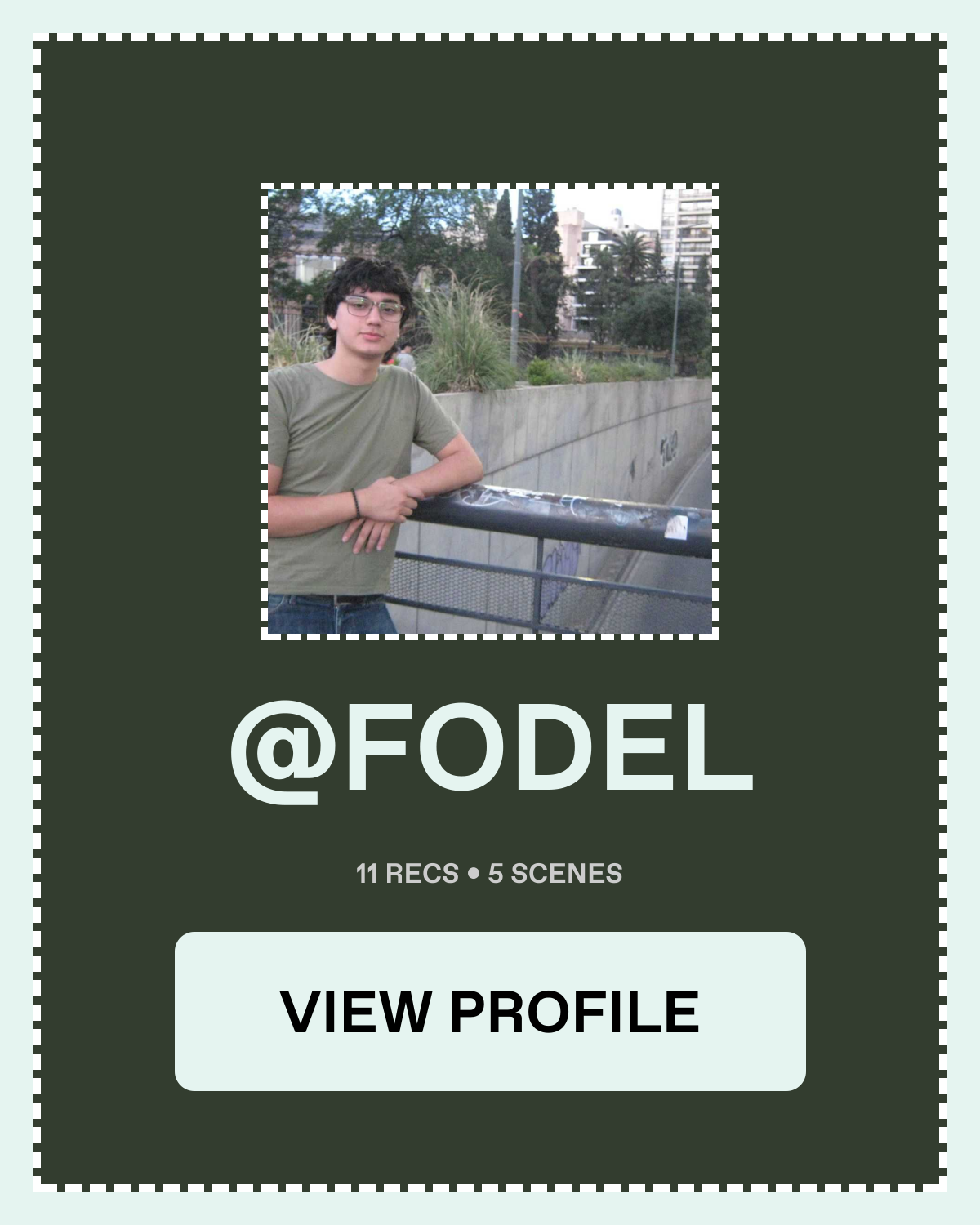Open the @FODEL profile photo
This screenshot has height=1225, width=980.
pyautogui.click(x=490, y=412)
